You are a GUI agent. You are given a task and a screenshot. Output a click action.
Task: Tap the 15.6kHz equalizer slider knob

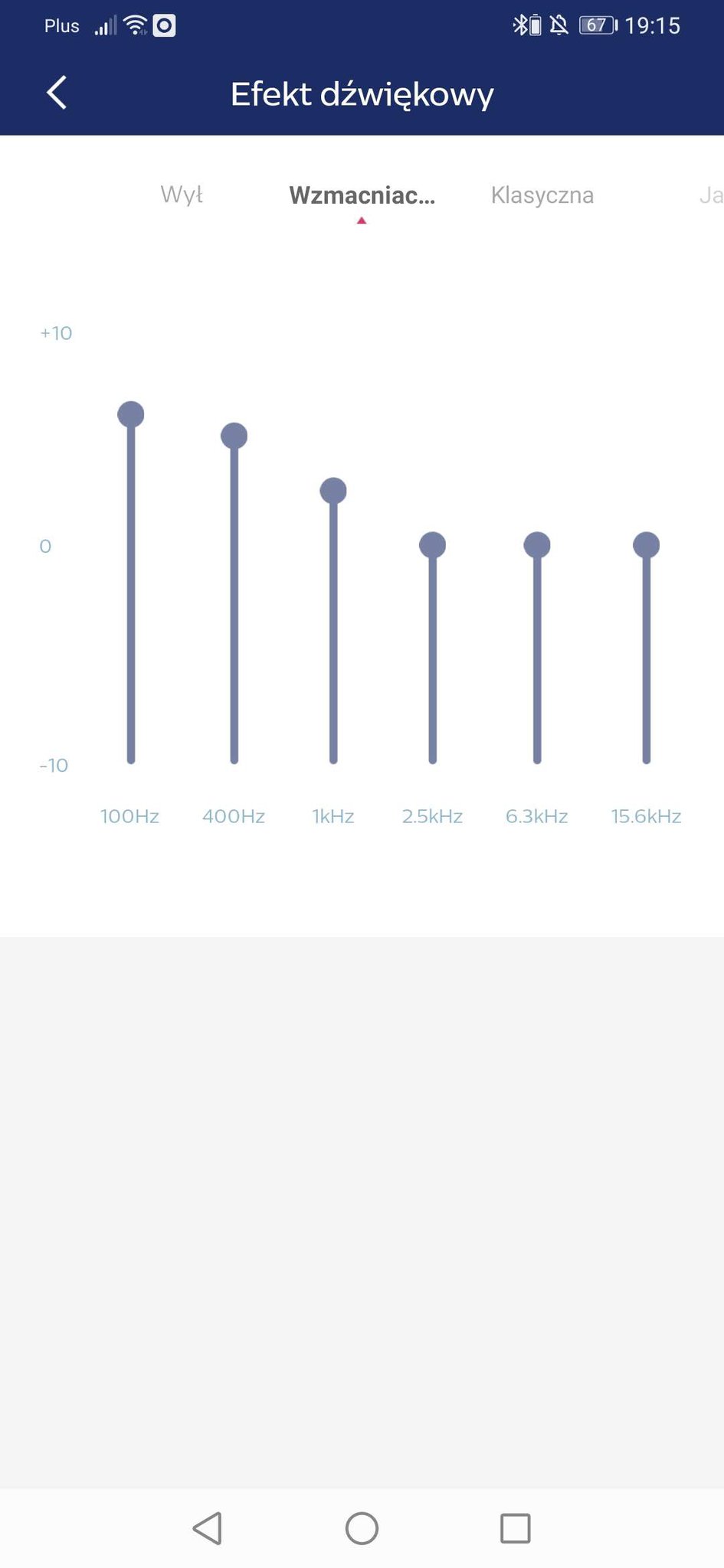pyautogui.click(x=647, y=545)
